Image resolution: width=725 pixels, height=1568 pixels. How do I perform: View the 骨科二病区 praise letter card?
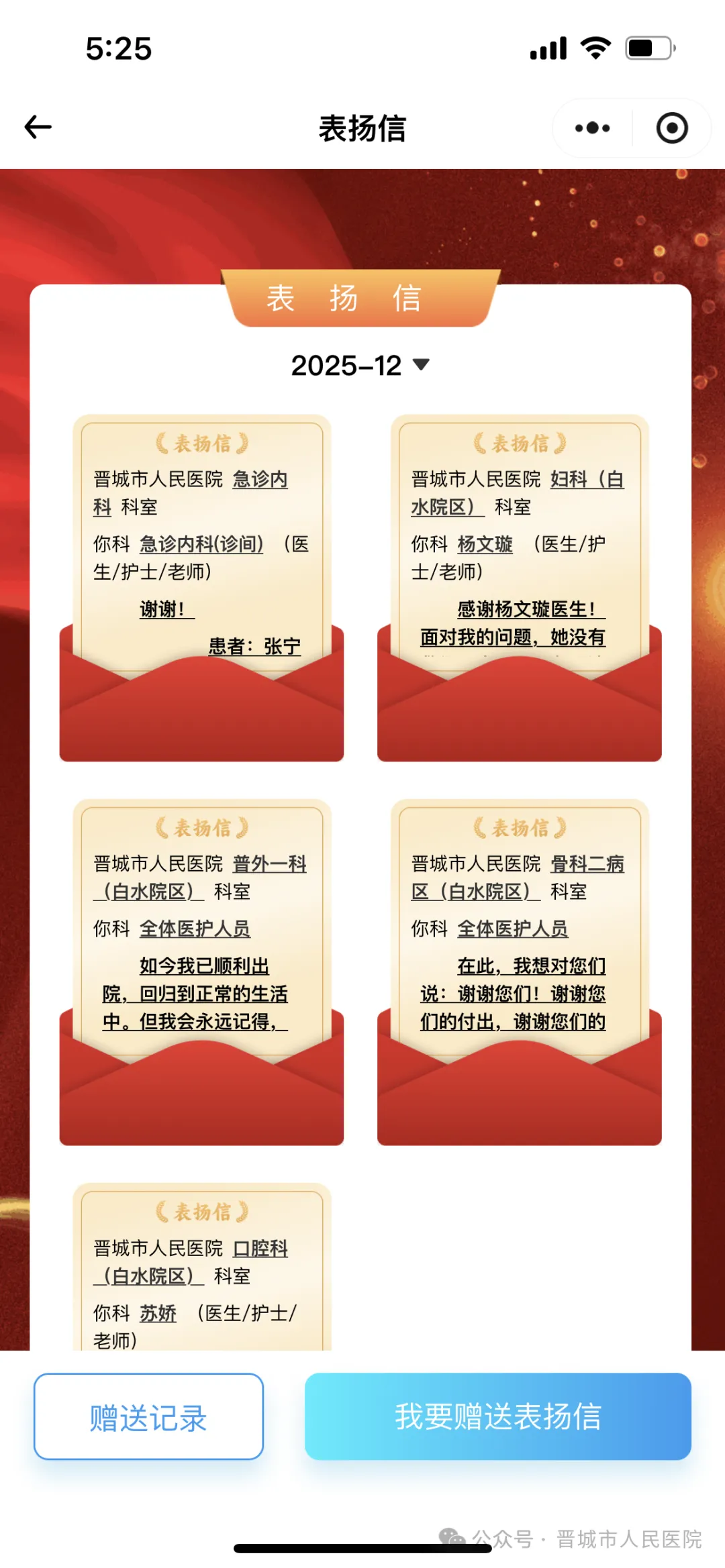point(519,972)
